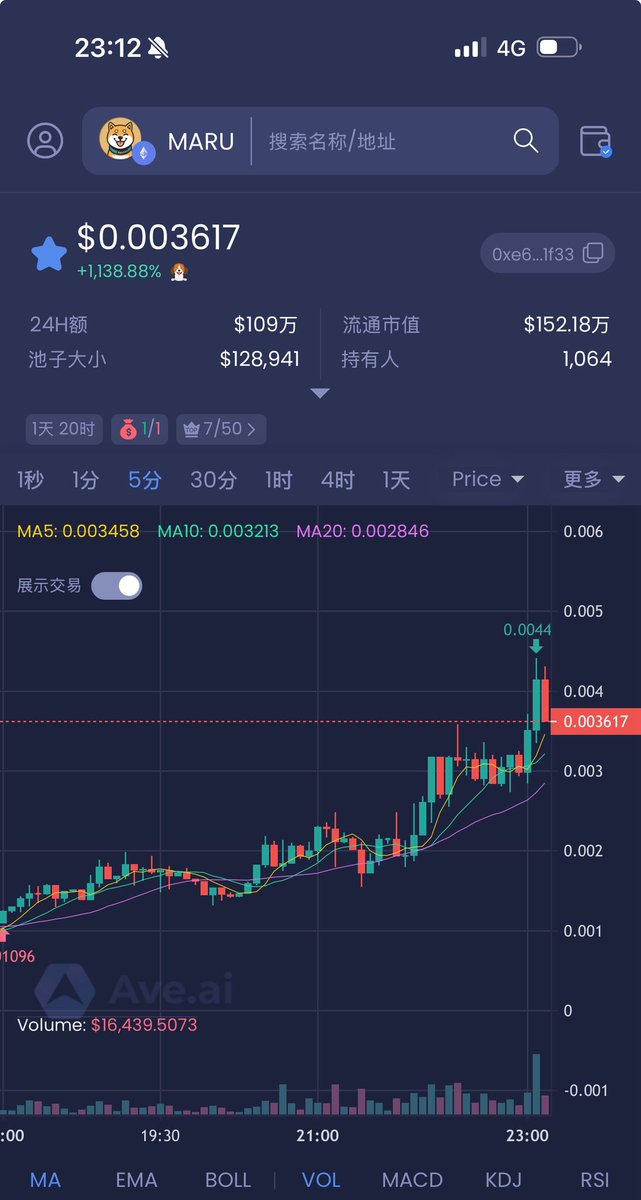Select the 30分 timeframe
Viewport: 641px width, 1200px height.
(213, 480)
